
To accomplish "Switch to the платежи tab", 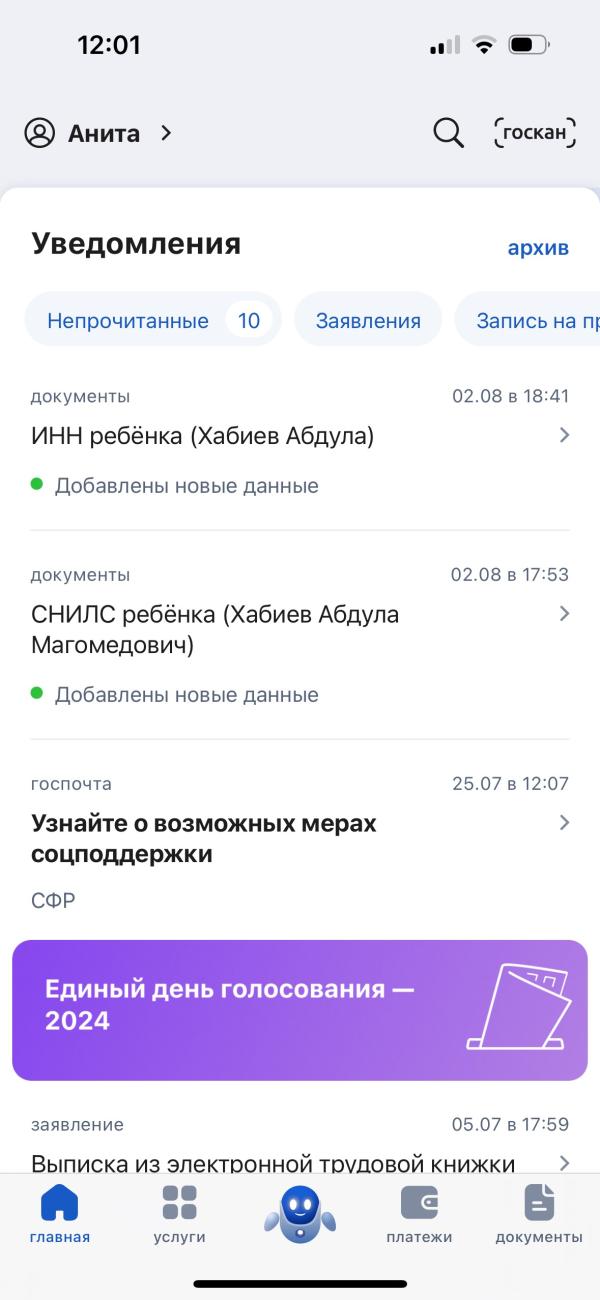I will 419,1214.
